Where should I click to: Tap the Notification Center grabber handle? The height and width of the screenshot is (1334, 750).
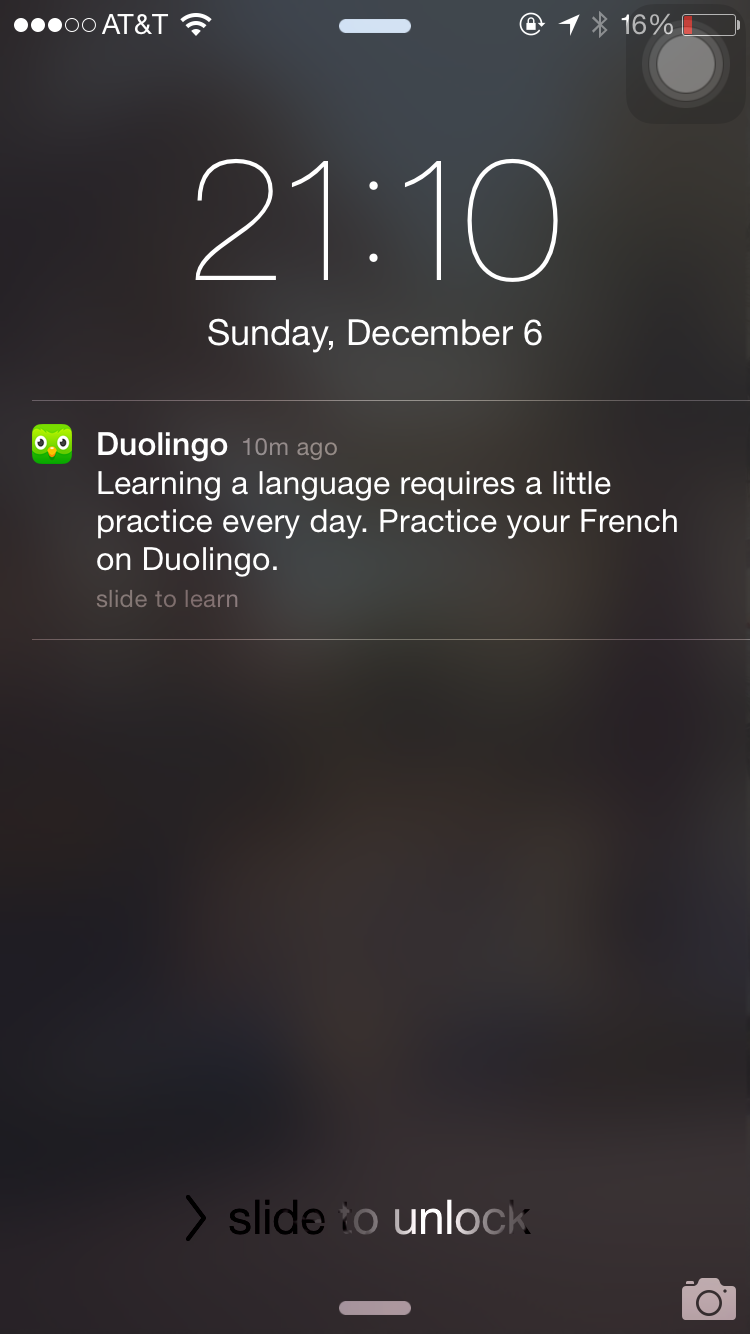[x=375, y=27]
